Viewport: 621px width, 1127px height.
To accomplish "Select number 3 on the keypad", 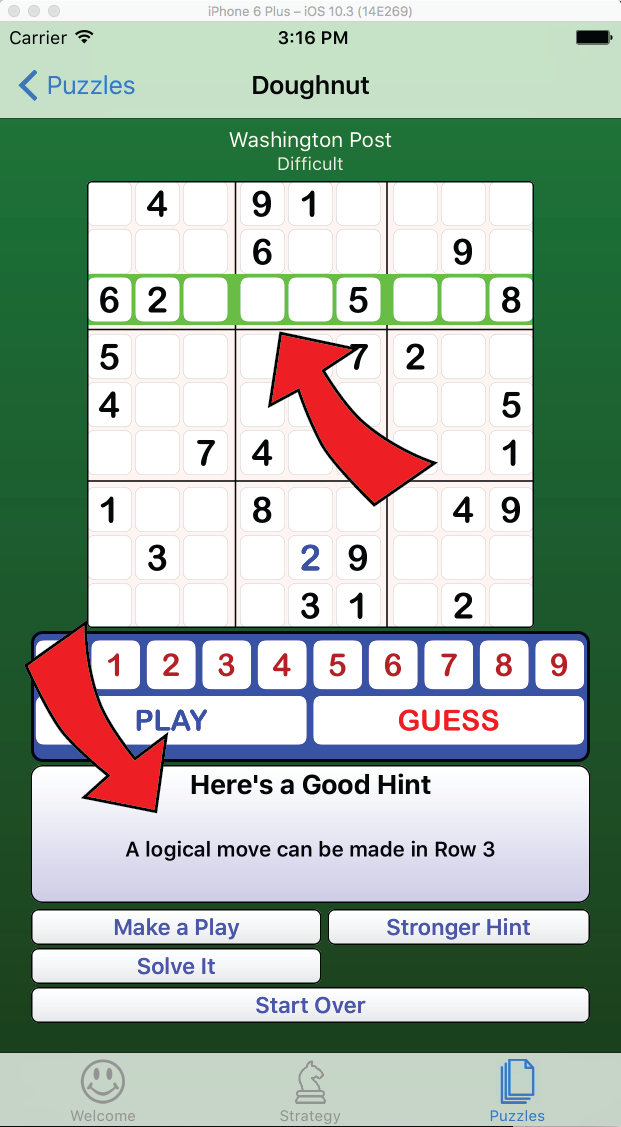I will point(227,665).
